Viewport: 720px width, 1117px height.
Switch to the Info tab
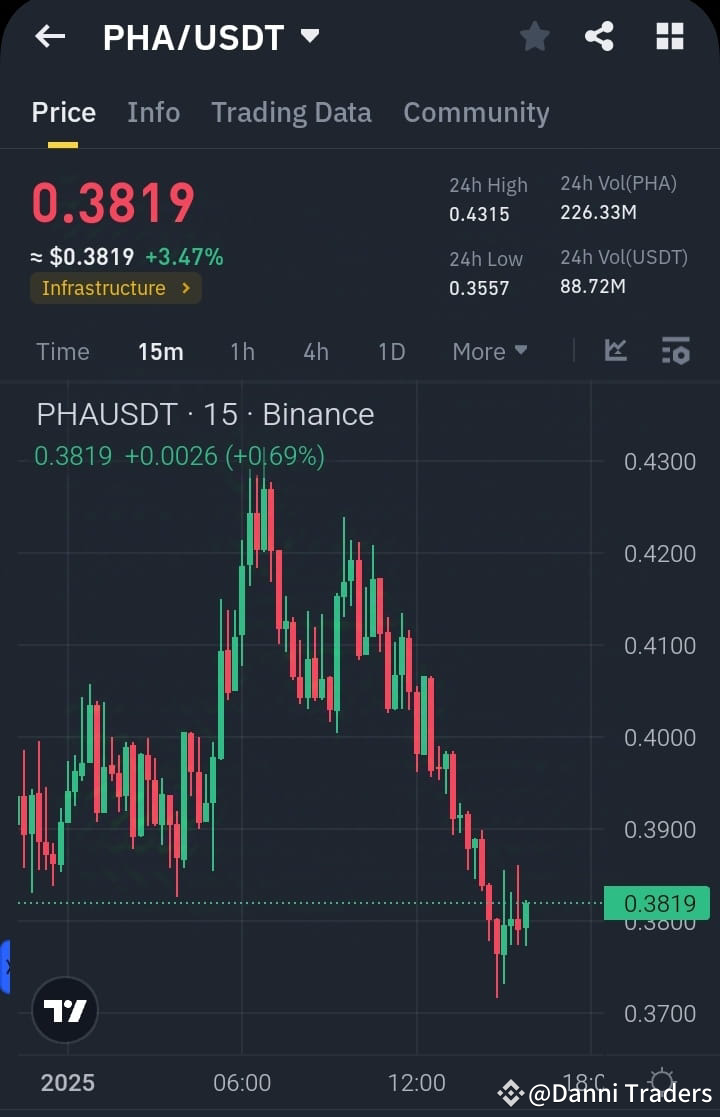[x=153, y=112]
